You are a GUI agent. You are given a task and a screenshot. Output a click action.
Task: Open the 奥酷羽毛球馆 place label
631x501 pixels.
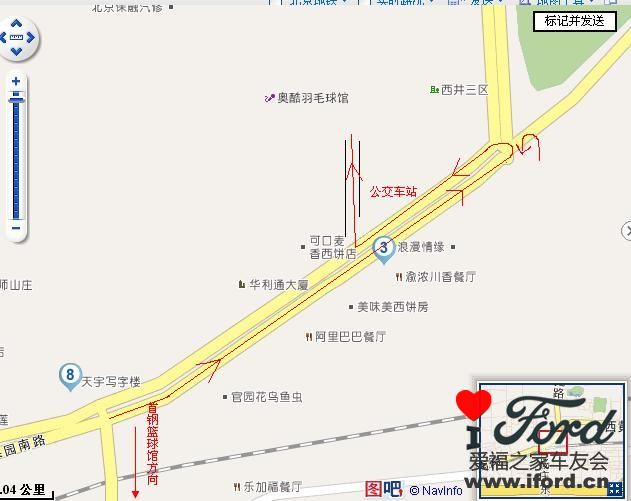pos(312,98)
